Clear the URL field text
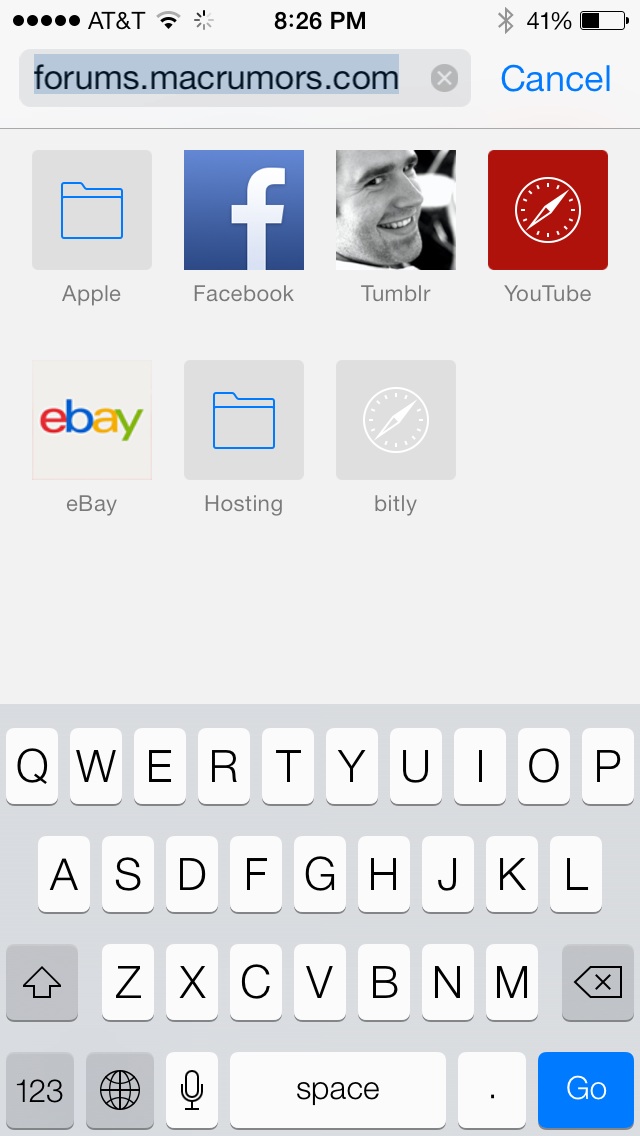 (x=444, y=78)
